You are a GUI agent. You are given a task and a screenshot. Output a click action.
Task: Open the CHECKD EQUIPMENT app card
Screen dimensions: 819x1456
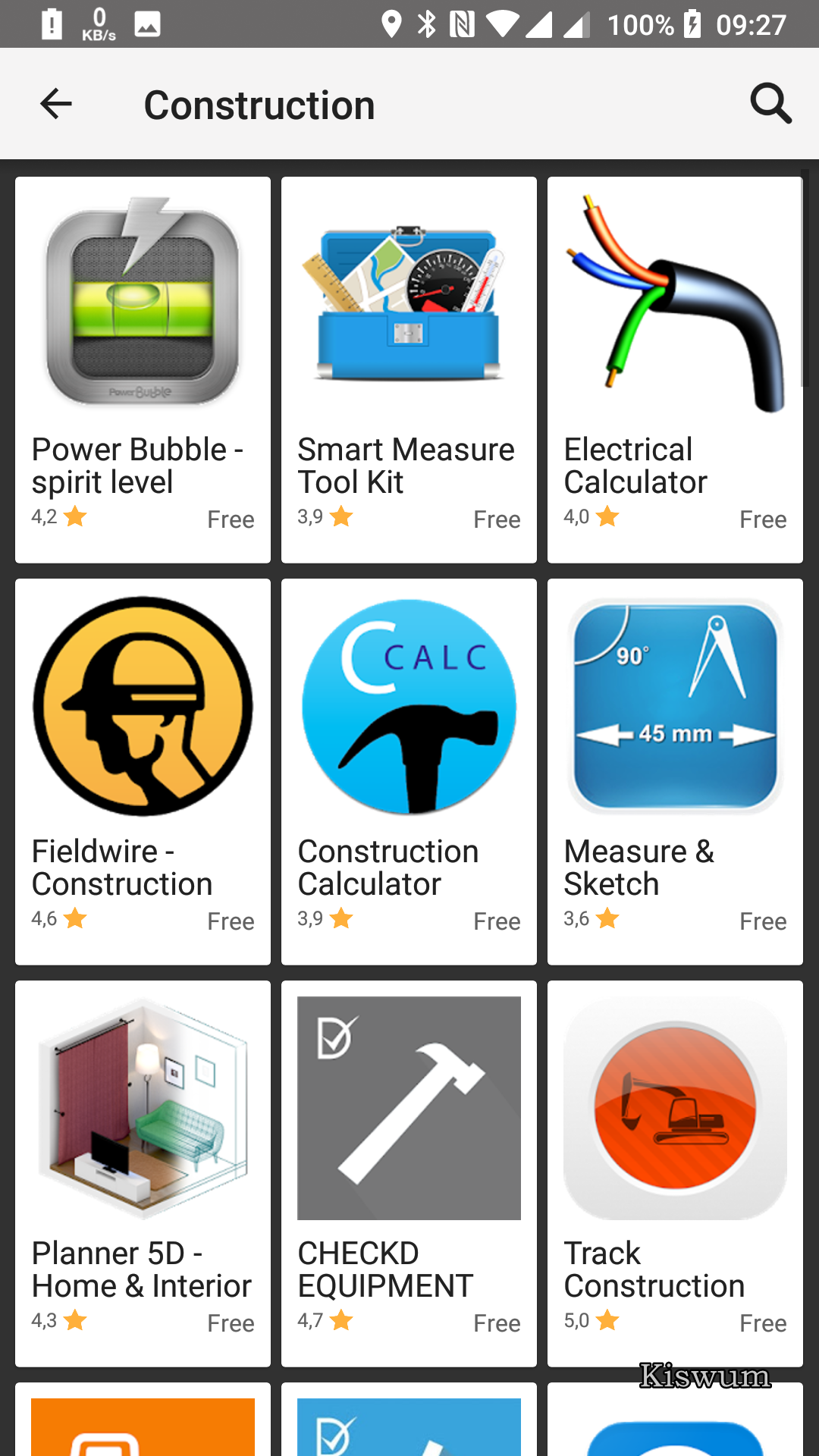[409, 1174]
